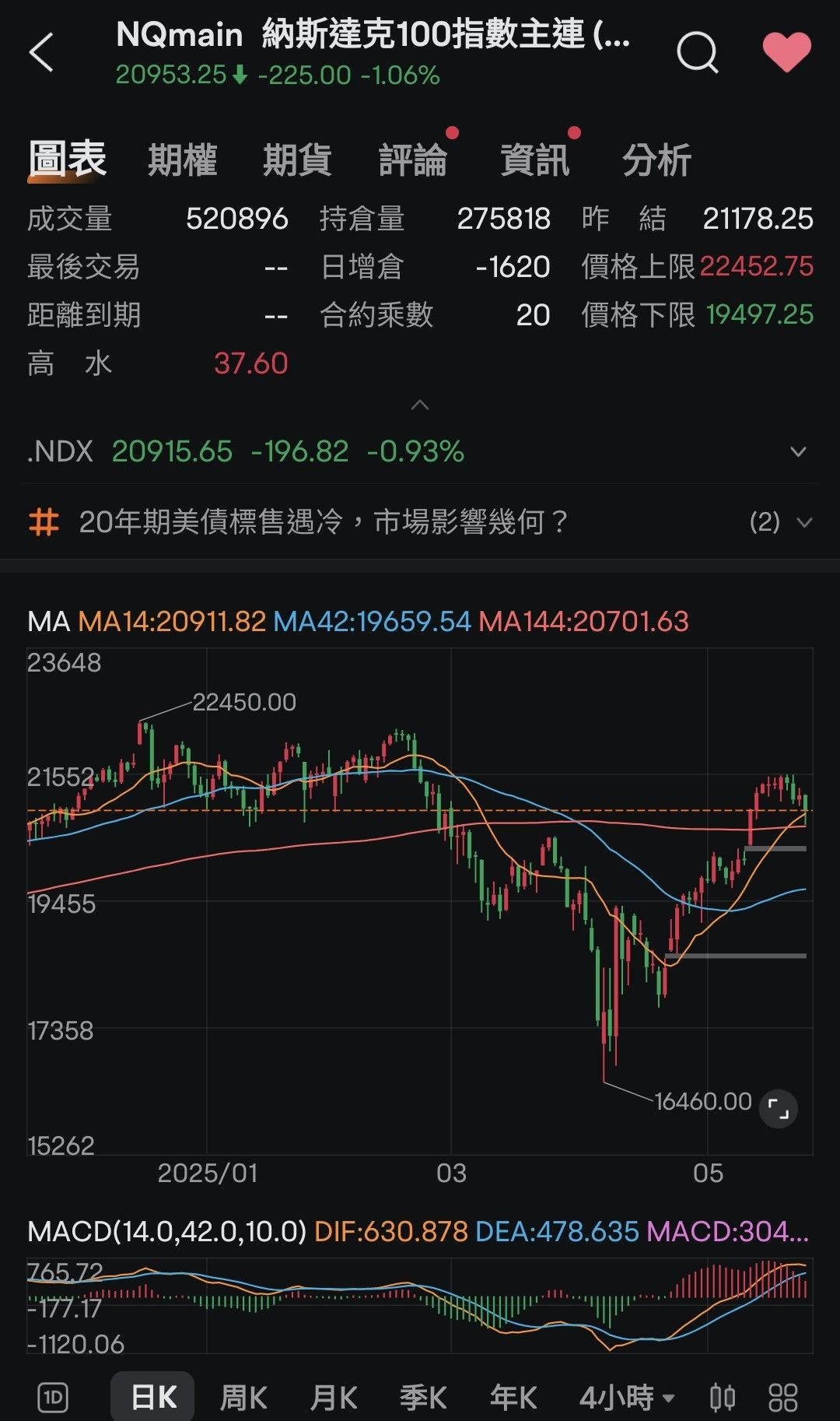The height and width of the screenshot is (1421, 840).
Task: Collapse the quote details with up chevron
Action: point(420,405)
